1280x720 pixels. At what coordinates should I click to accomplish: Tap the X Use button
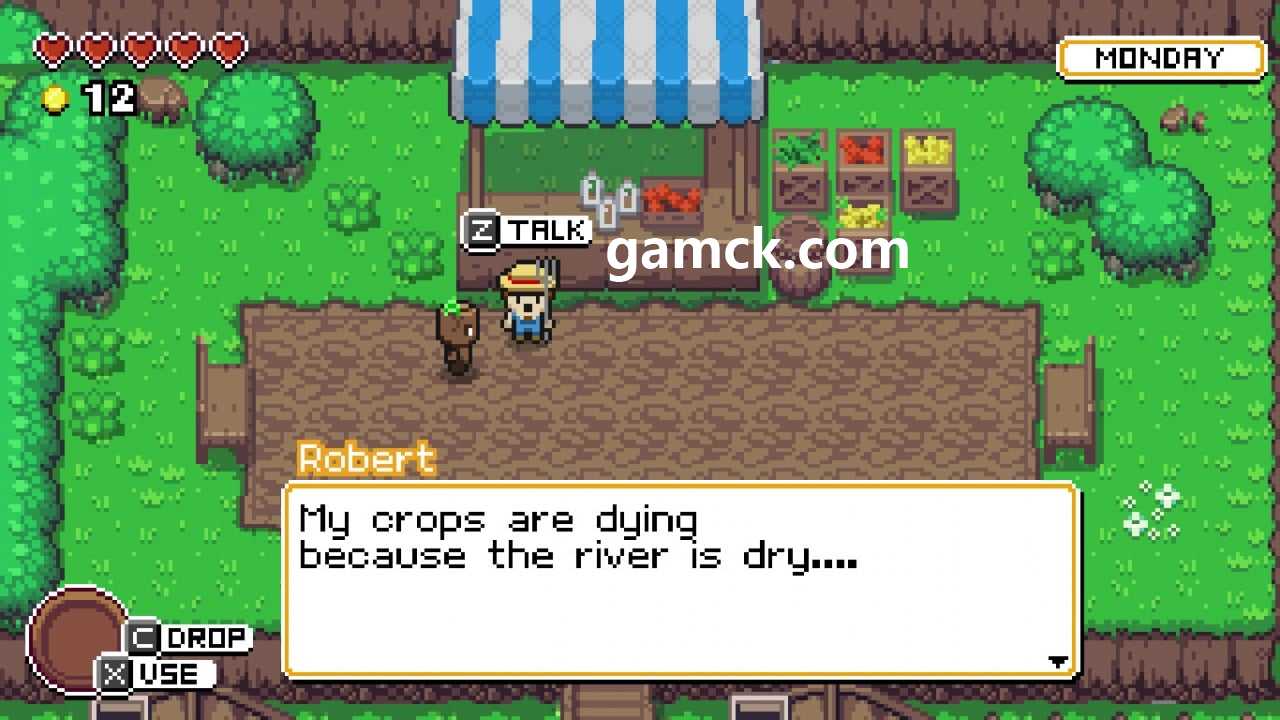(158, 675)
